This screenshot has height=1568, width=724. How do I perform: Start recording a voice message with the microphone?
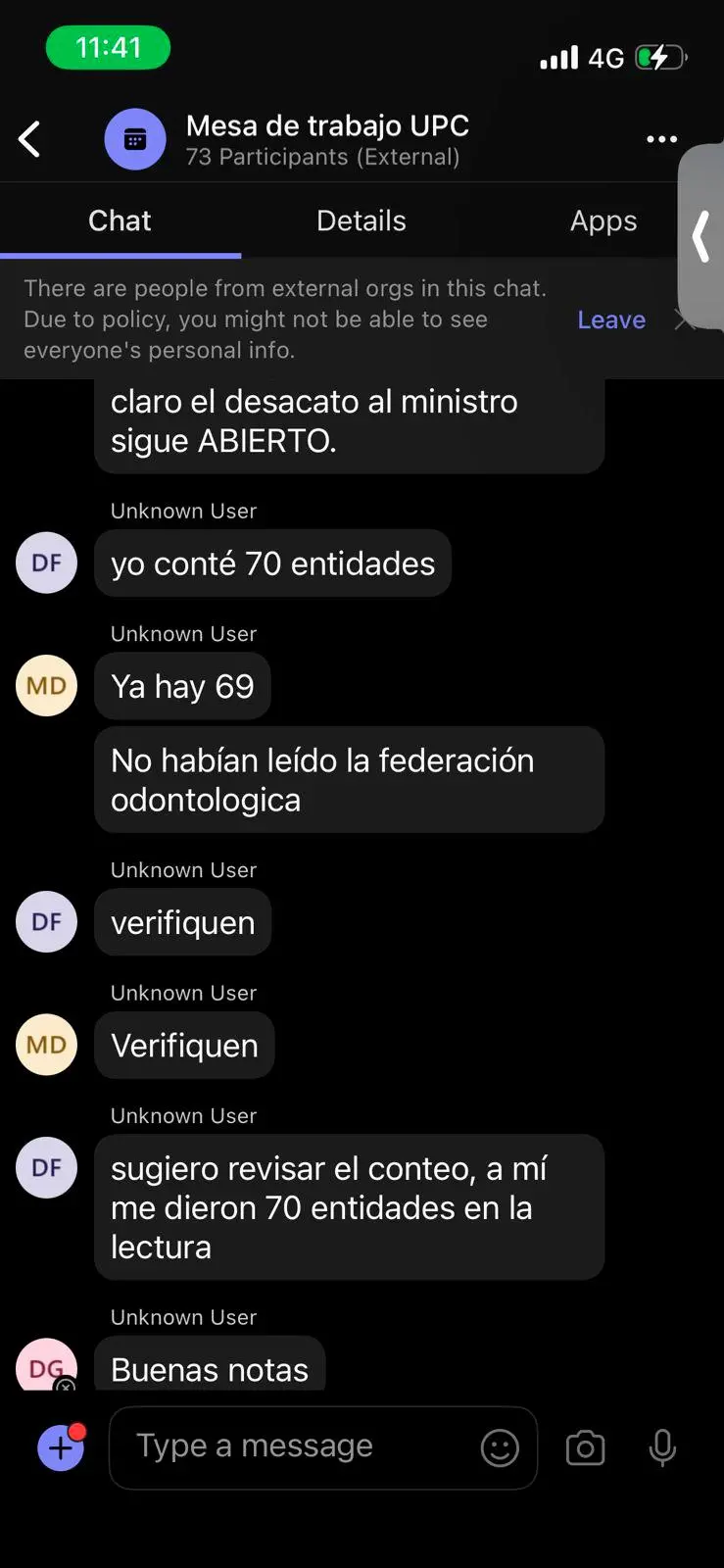tap(662, 1447)
